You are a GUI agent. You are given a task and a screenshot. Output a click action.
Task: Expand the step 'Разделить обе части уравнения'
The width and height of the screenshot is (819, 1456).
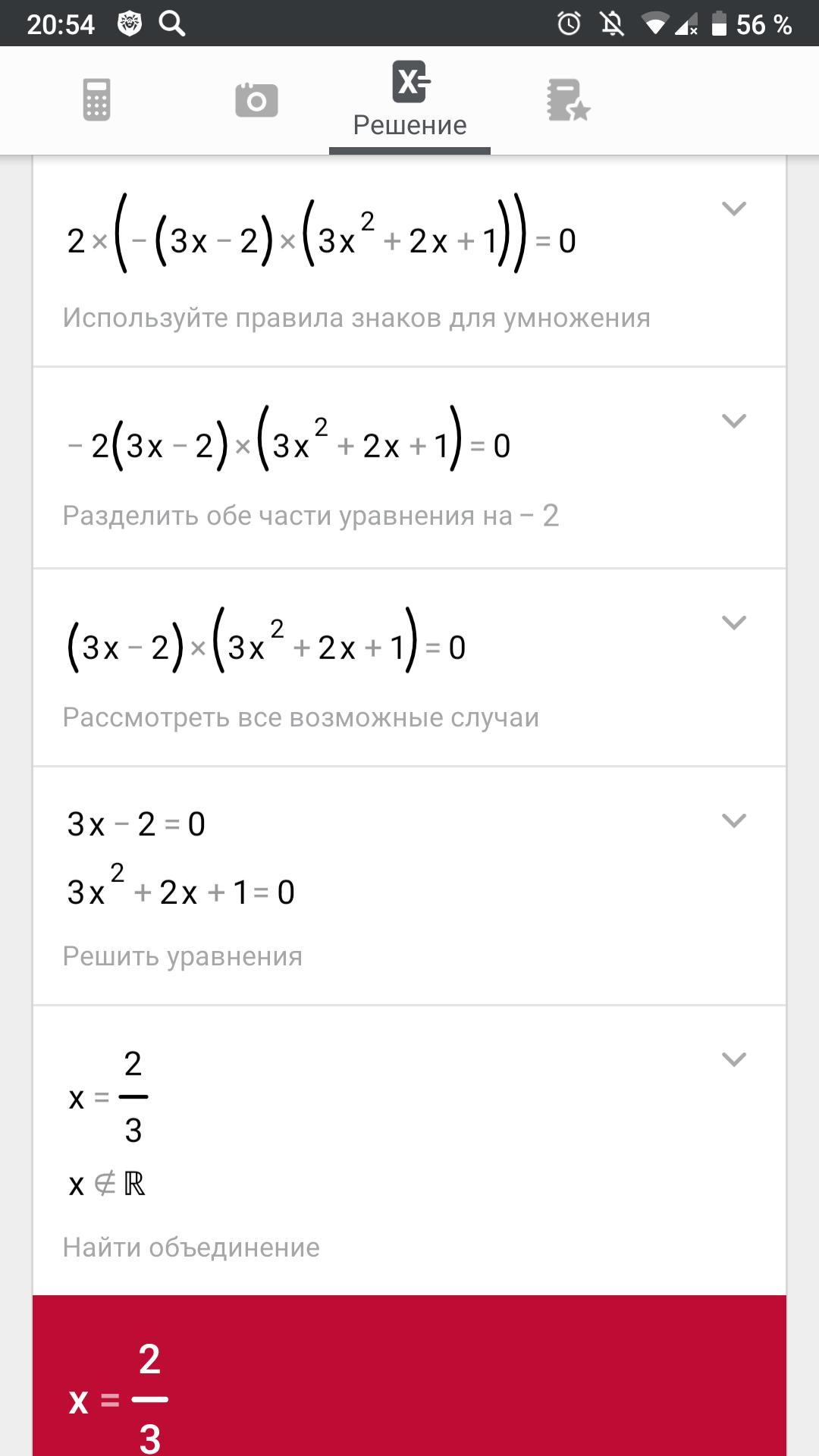pos(733,421)
